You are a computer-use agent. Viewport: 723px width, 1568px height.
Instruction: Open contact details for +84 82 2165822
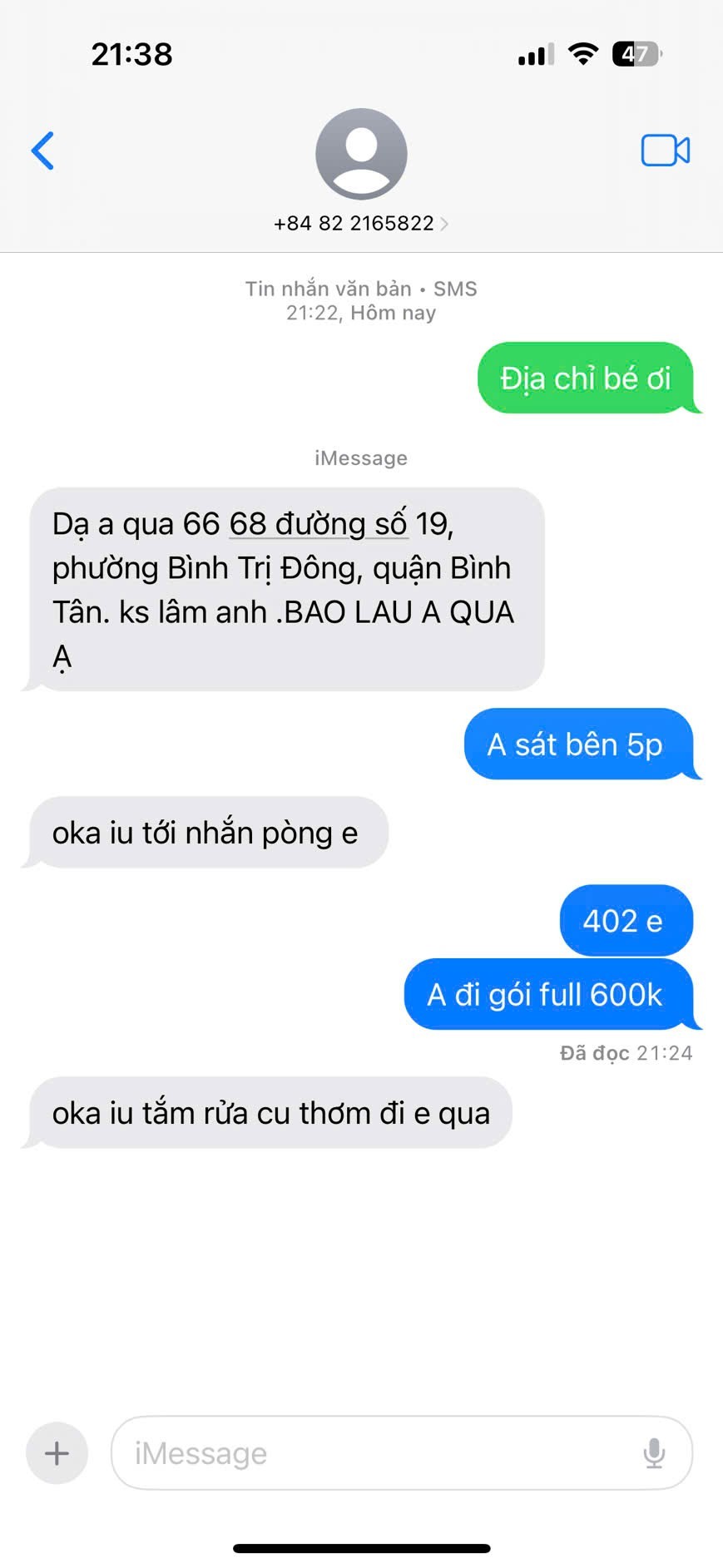point(360,223)
